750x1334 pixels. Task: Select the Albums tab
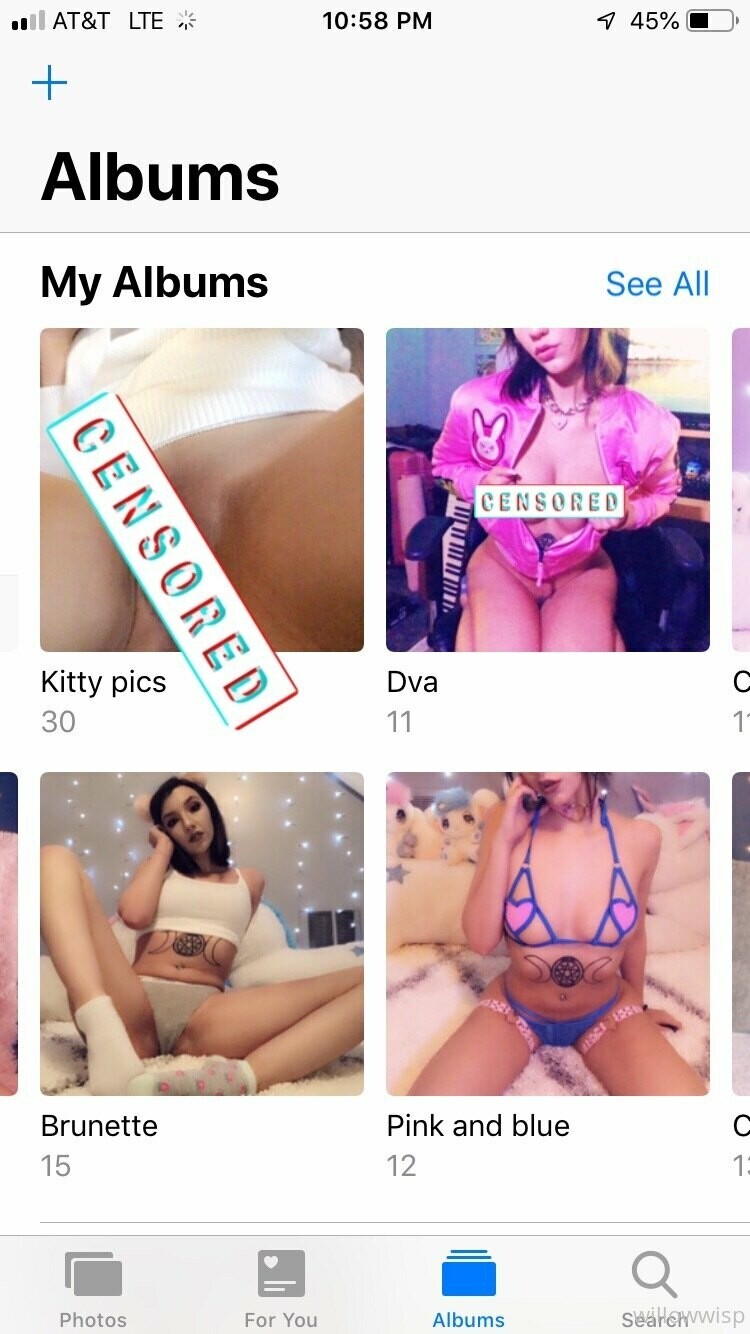coord(469,1289)
